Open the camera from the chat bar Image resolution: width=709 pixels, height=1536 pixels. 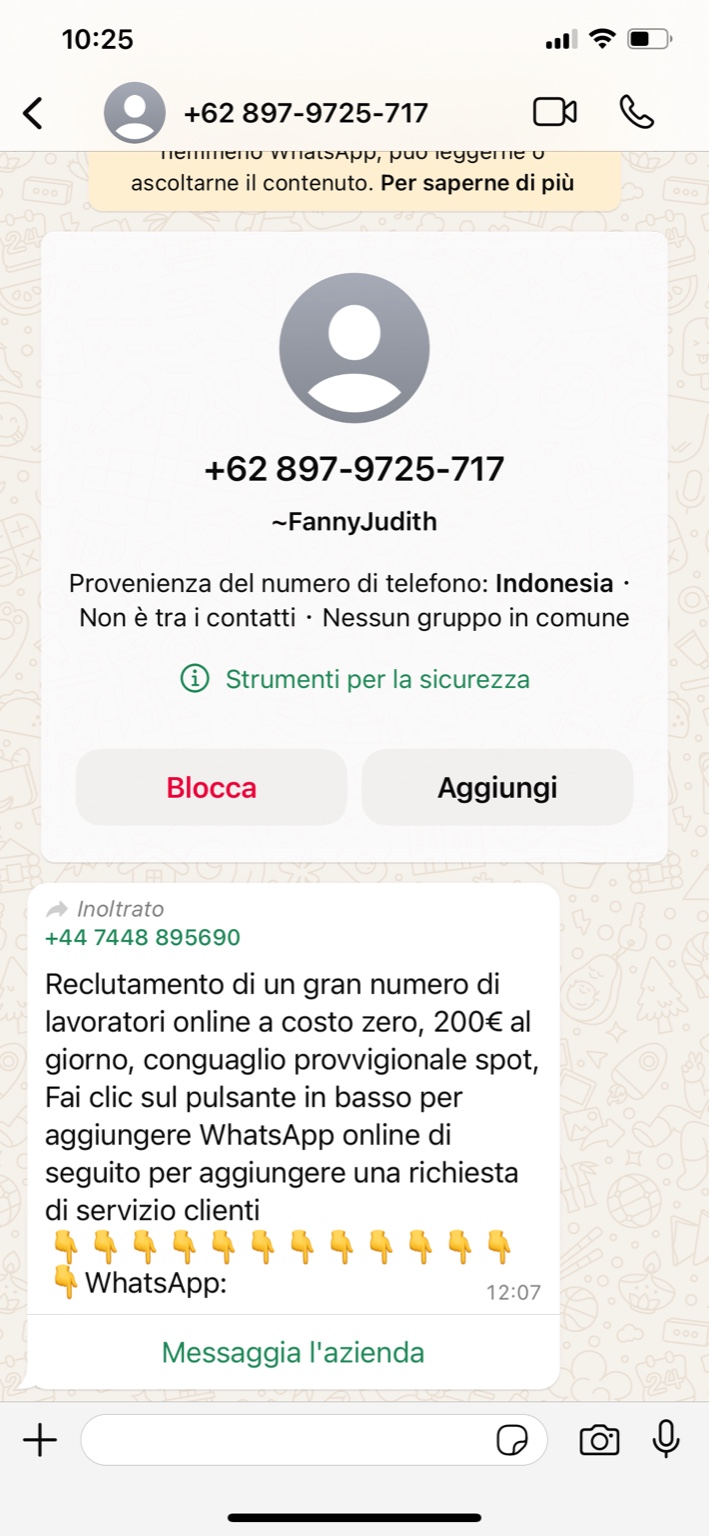(599, 1440)
